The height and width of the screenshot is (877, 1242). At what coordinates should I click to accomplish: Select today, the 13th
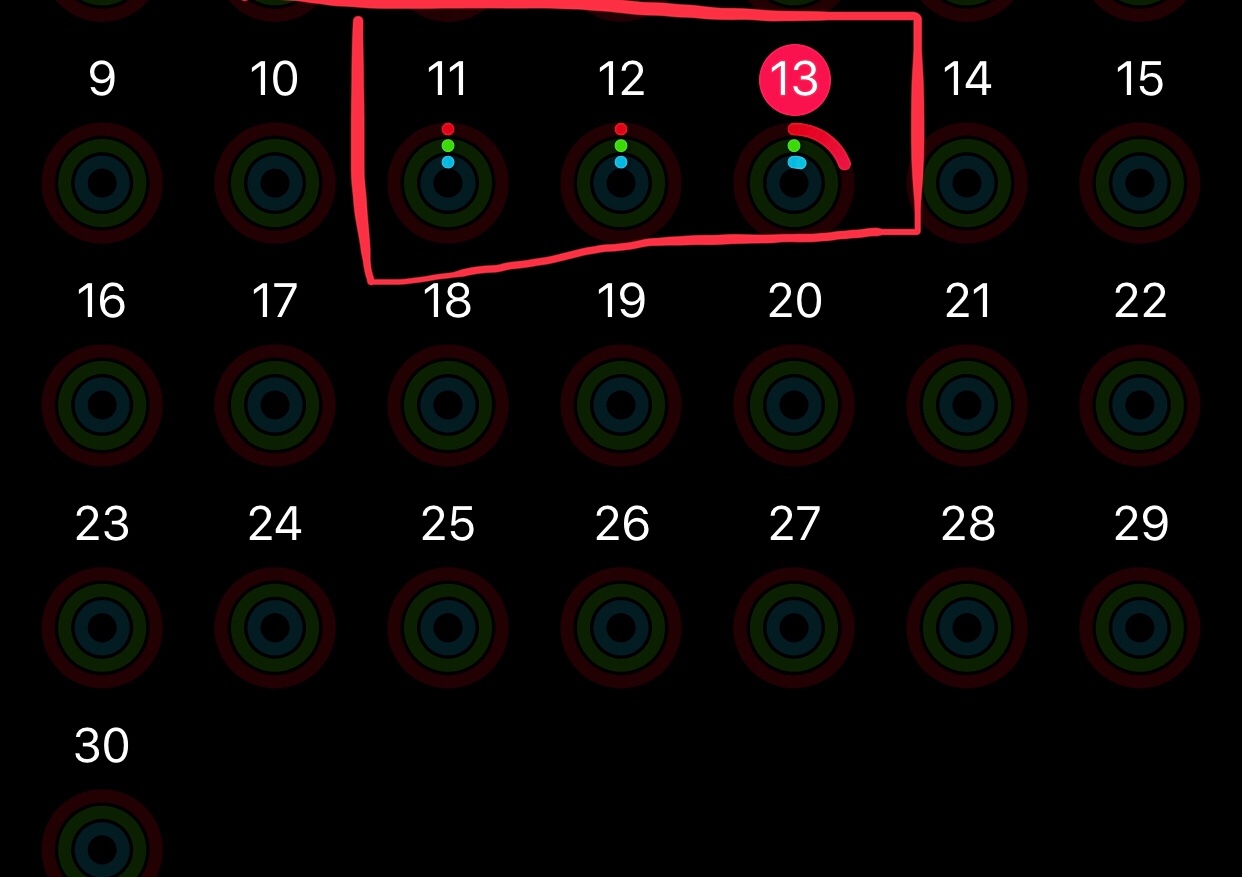[794, 80]
